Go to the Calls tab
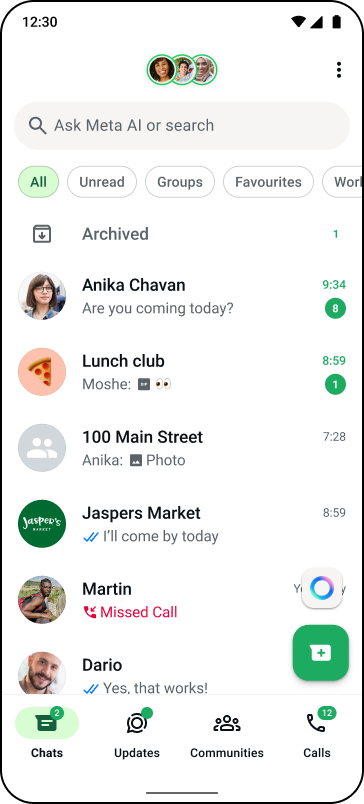Image resolution: width=364 pixels, height=804 pixels. coord(317,733)
